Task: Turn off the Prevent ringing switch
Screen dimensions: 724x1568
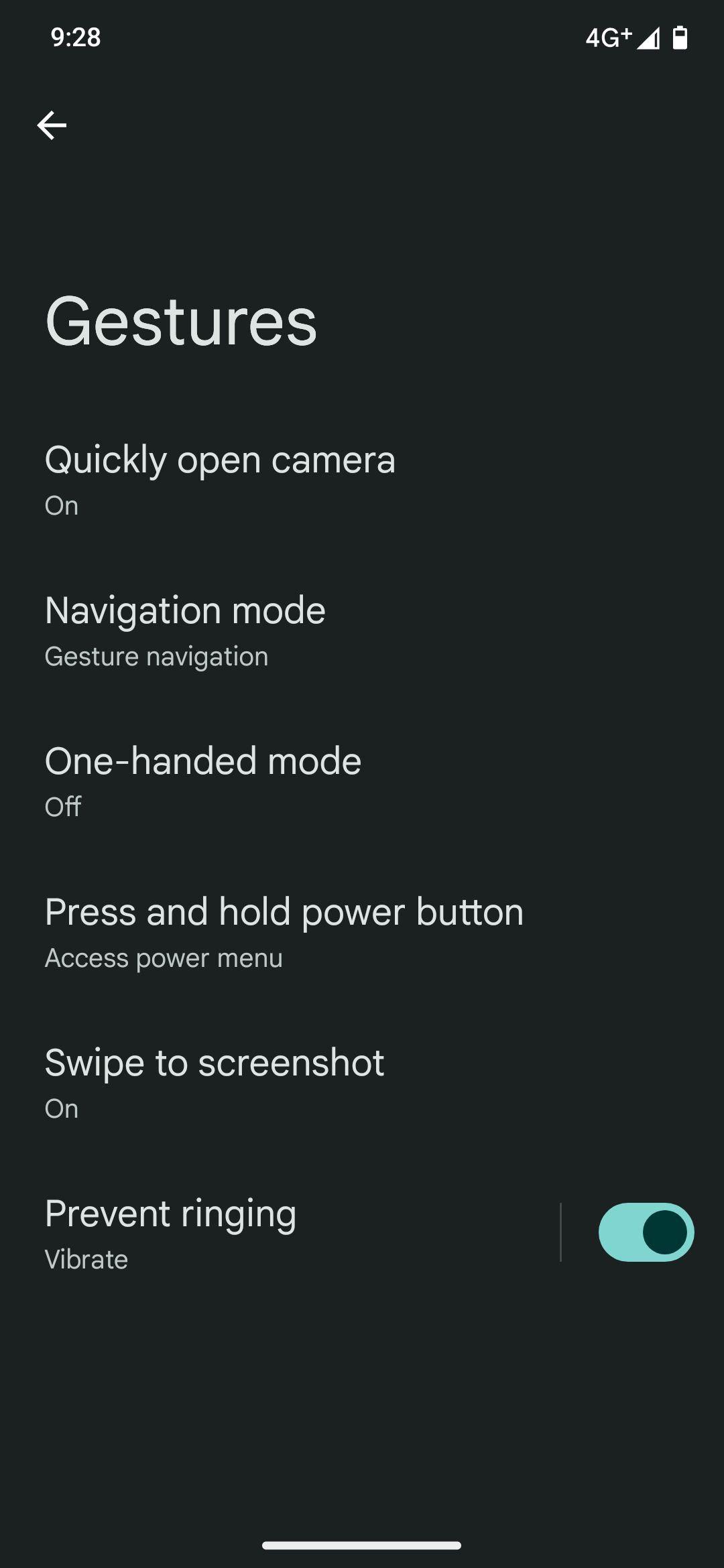Action: point(646,1232)
